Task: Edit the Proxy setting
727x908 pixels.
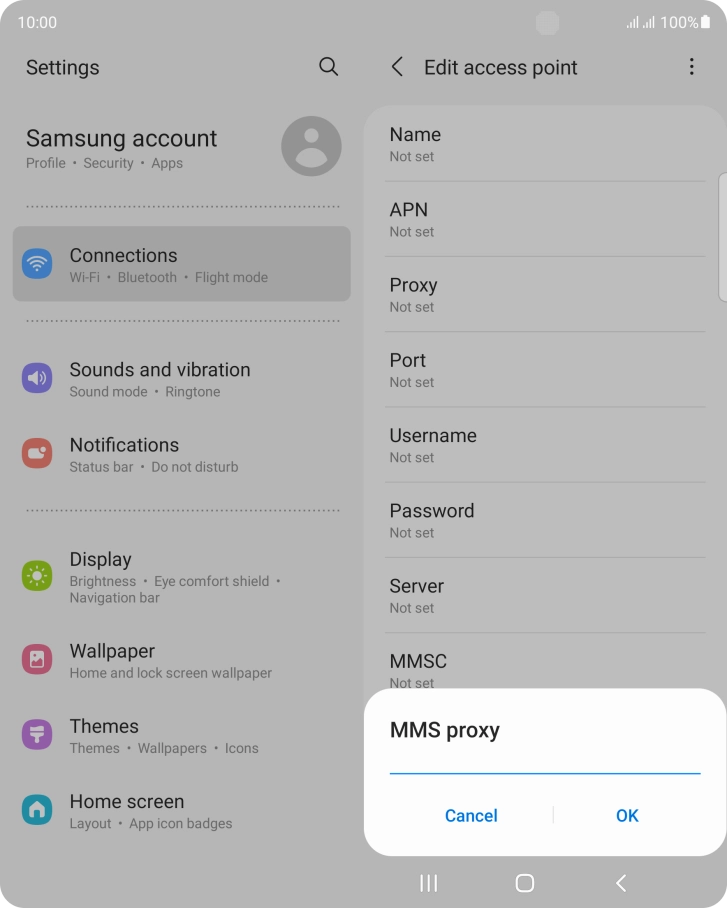Action: pyautogui.click(x=544, y=294)
